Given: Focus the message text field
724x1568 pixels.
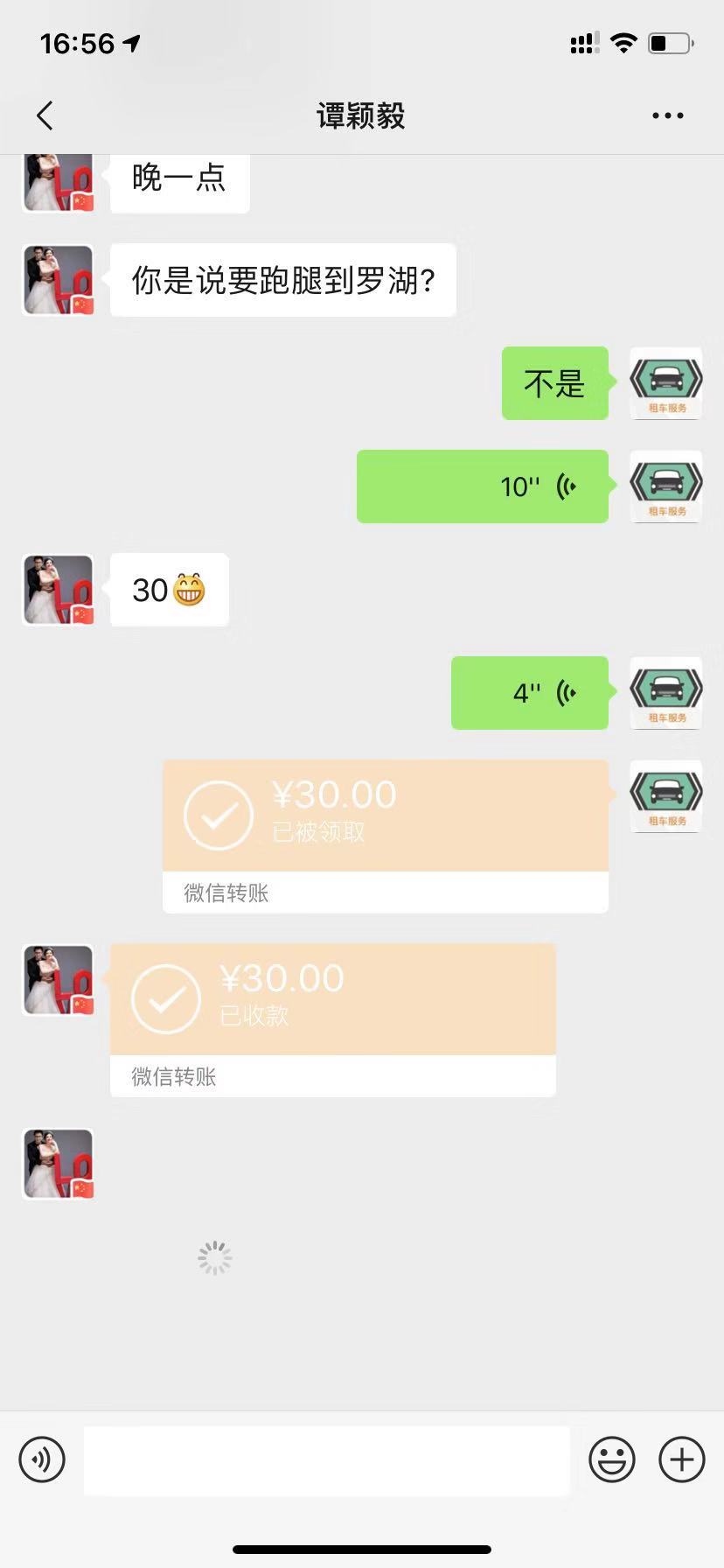Looking at the screenshot, I should (327, 1459).
